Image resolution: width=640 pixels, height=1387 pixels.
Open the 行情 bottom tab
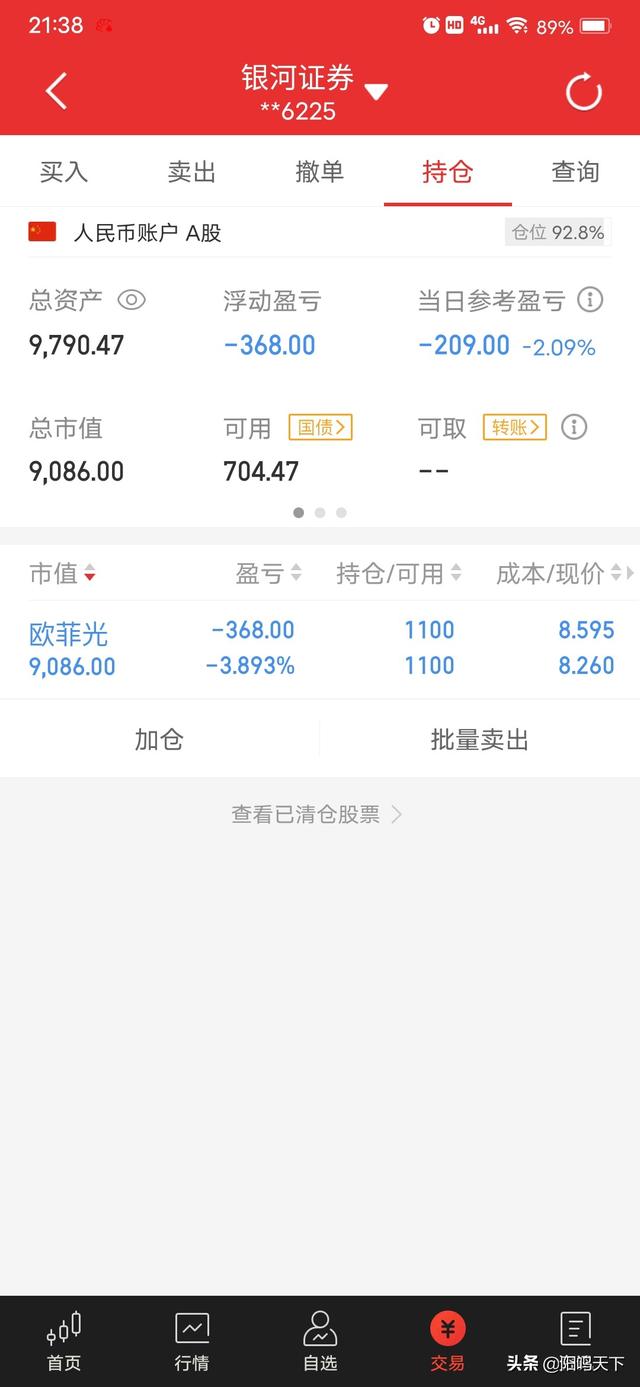point(192,1342)
